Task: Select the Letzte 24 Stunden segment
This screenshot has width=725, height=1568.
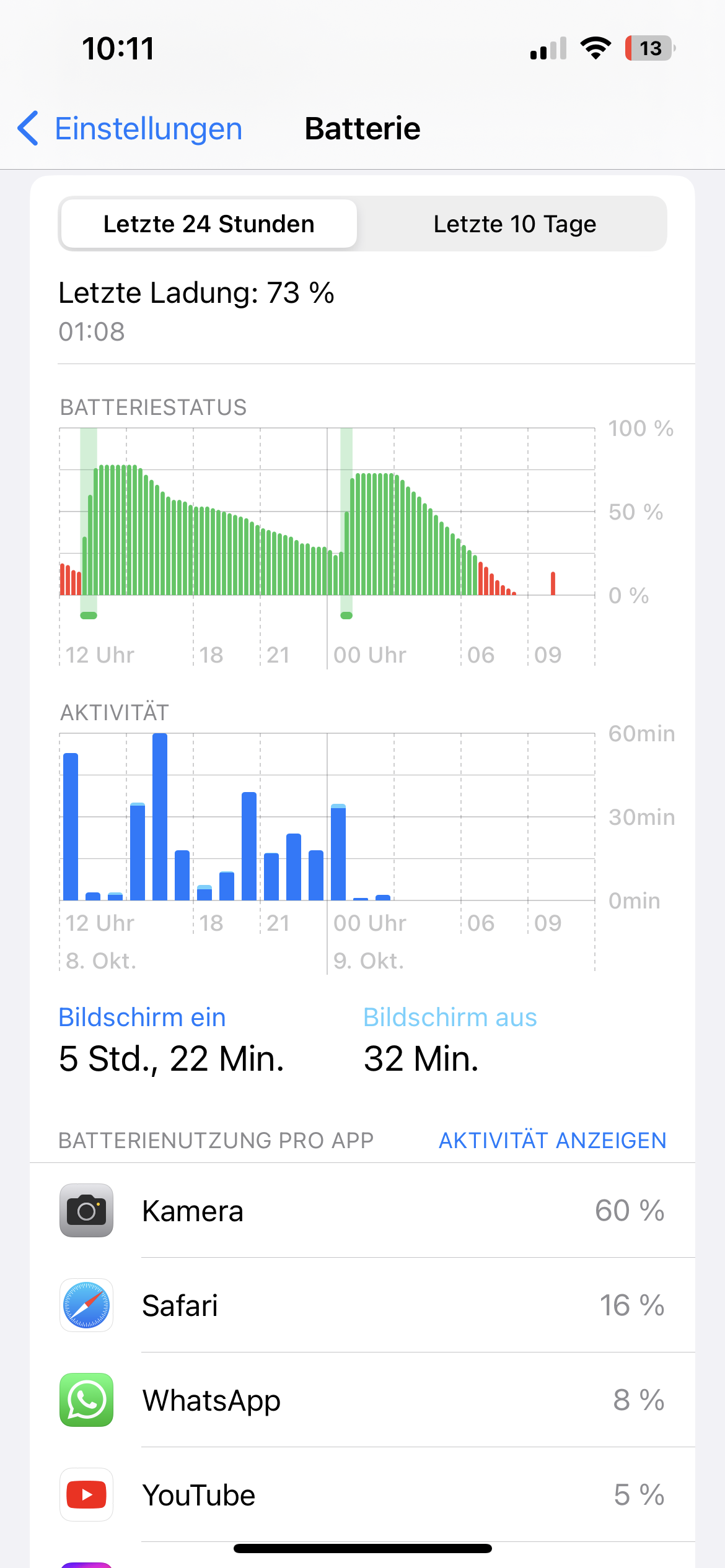Action: tap(209, 224)
